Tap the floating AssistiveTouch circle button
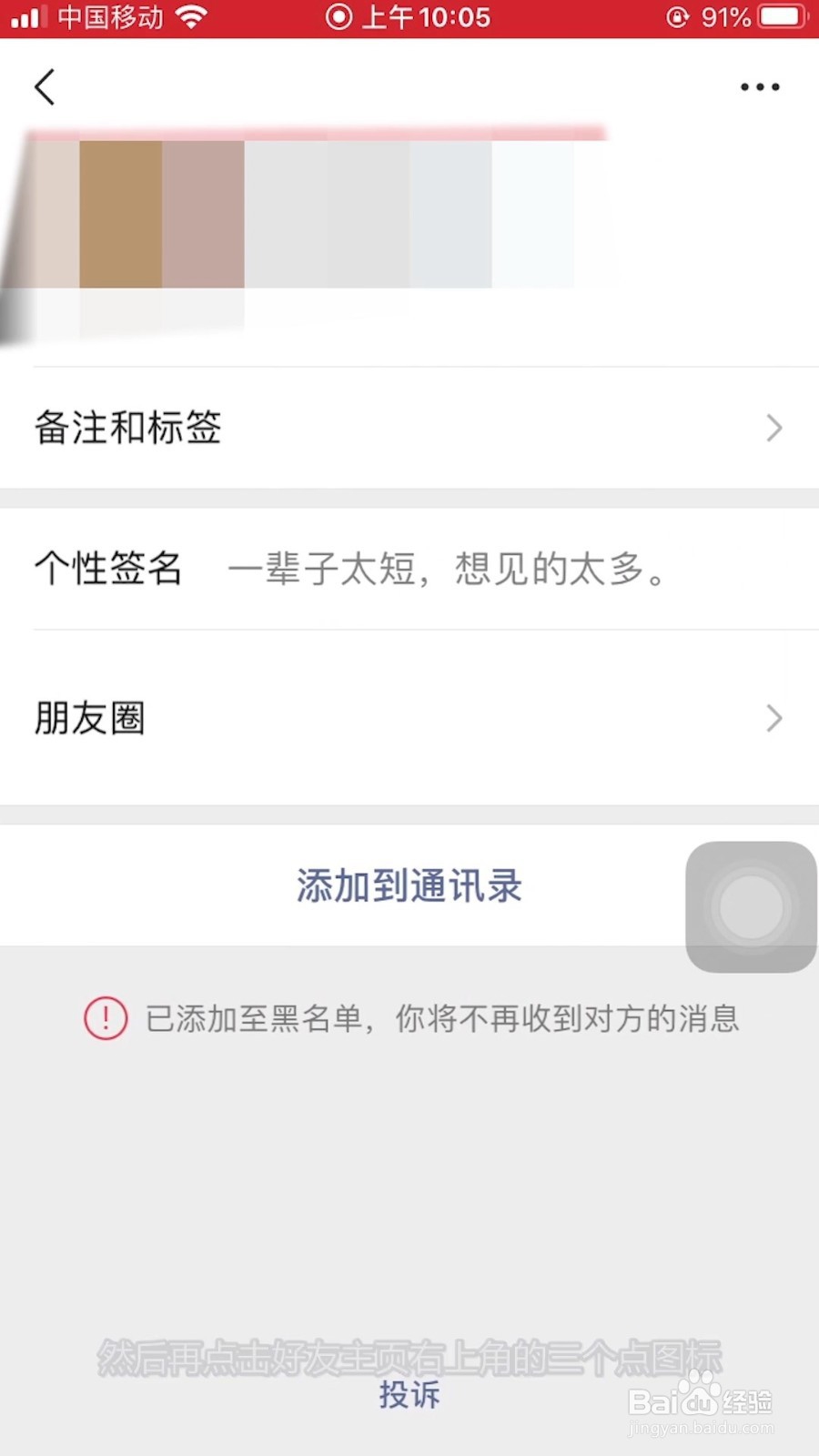Viewport: 819px width, 1456px height. [750, 907]
